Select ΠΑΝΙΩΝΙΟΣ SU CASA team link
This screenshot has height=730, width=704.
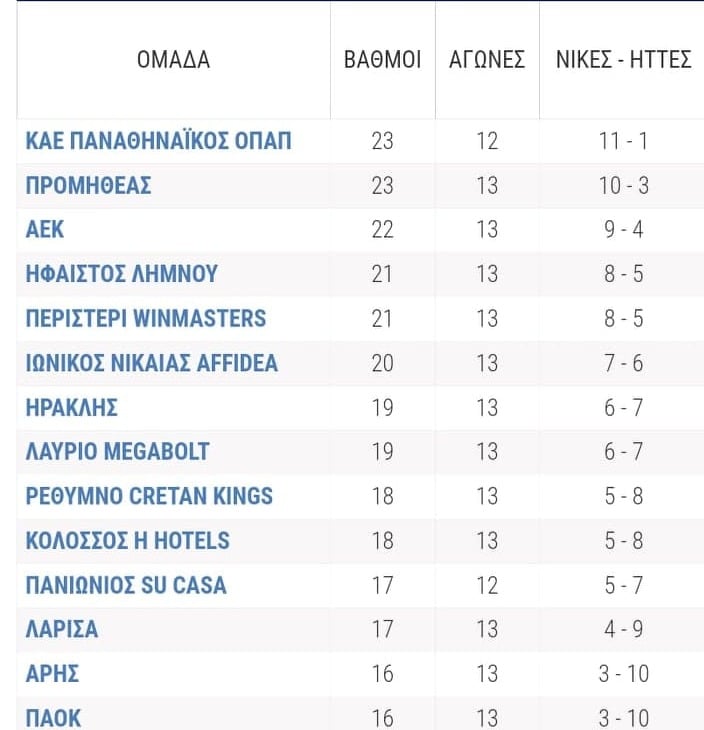click(126, 585)
